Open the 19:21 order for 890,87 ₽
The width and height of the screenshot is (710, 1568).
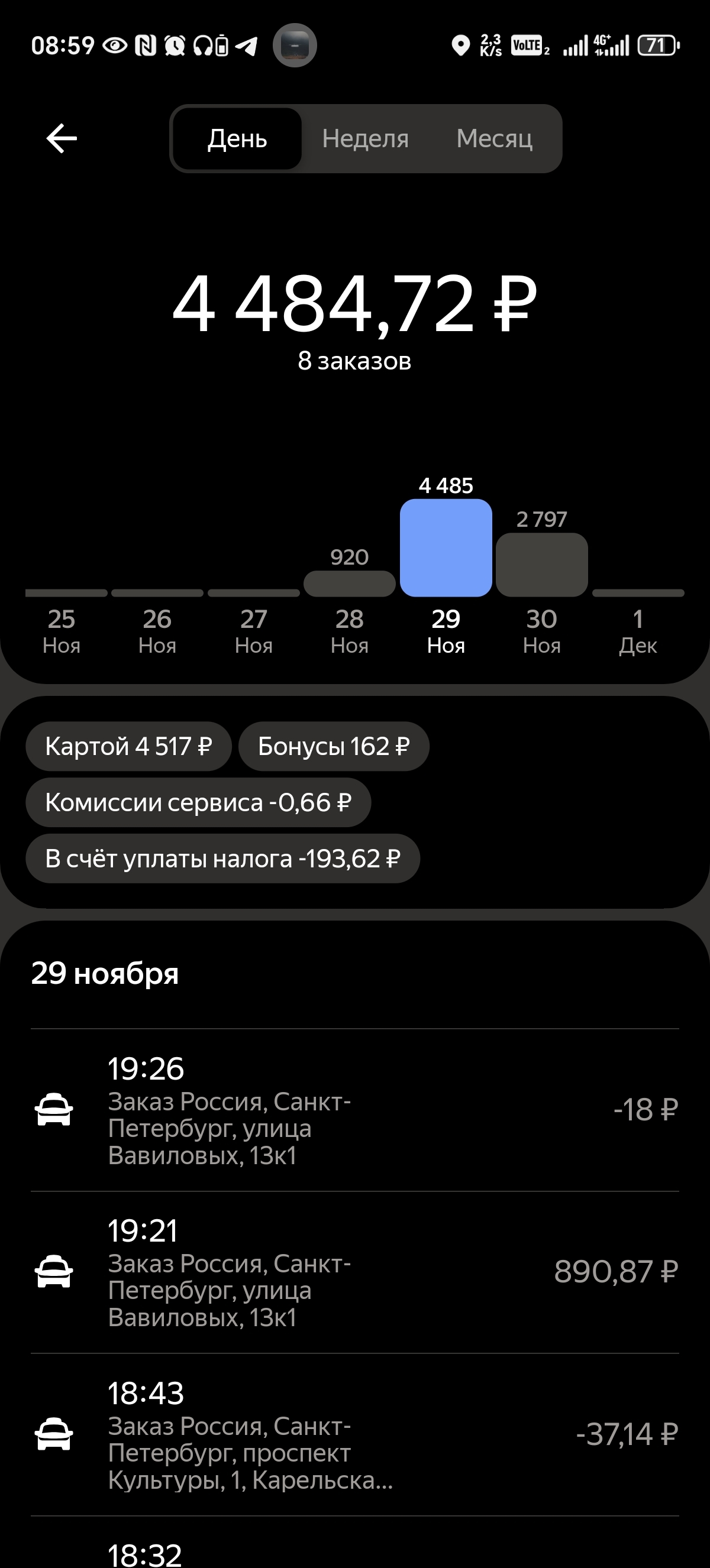tap(354, 1272)
